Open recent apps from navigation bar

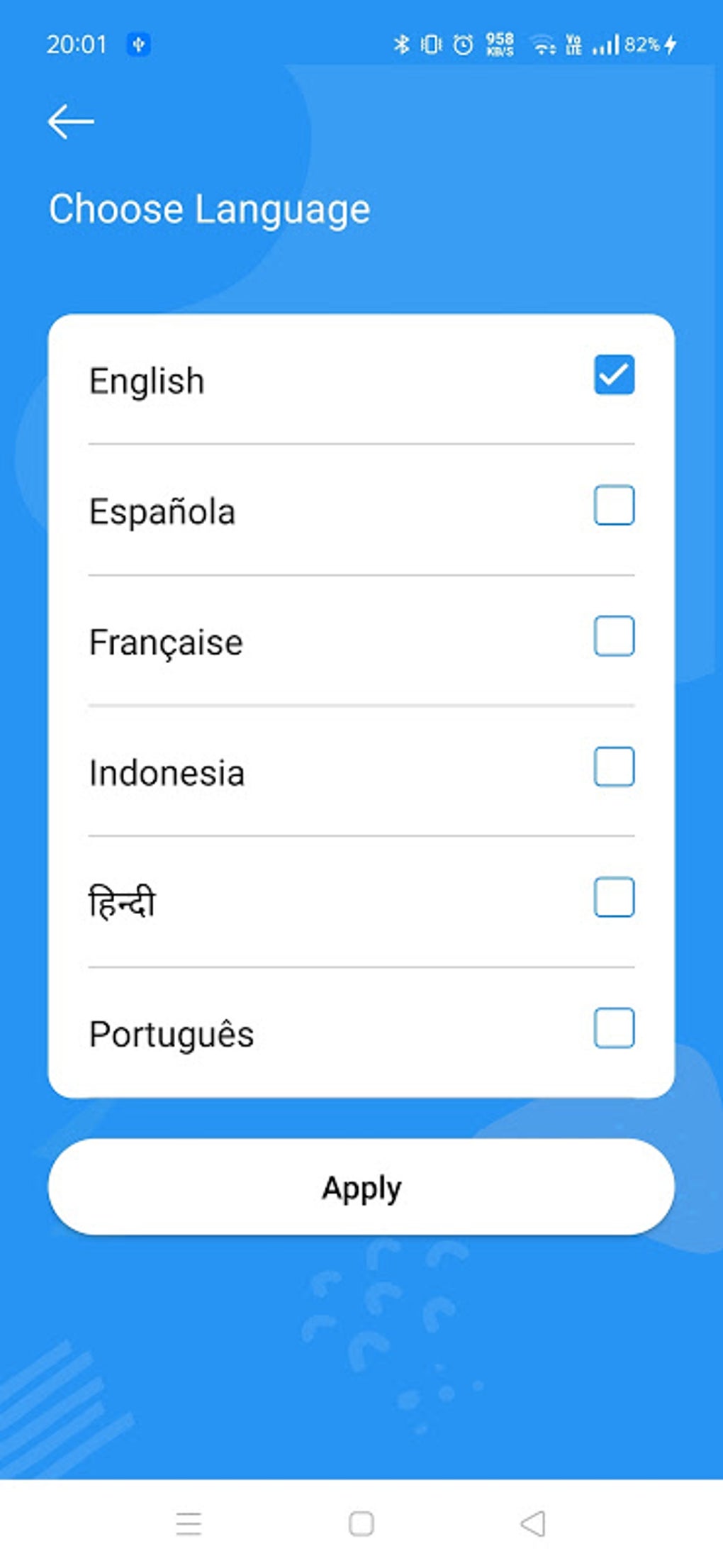tap(189, 1523)
